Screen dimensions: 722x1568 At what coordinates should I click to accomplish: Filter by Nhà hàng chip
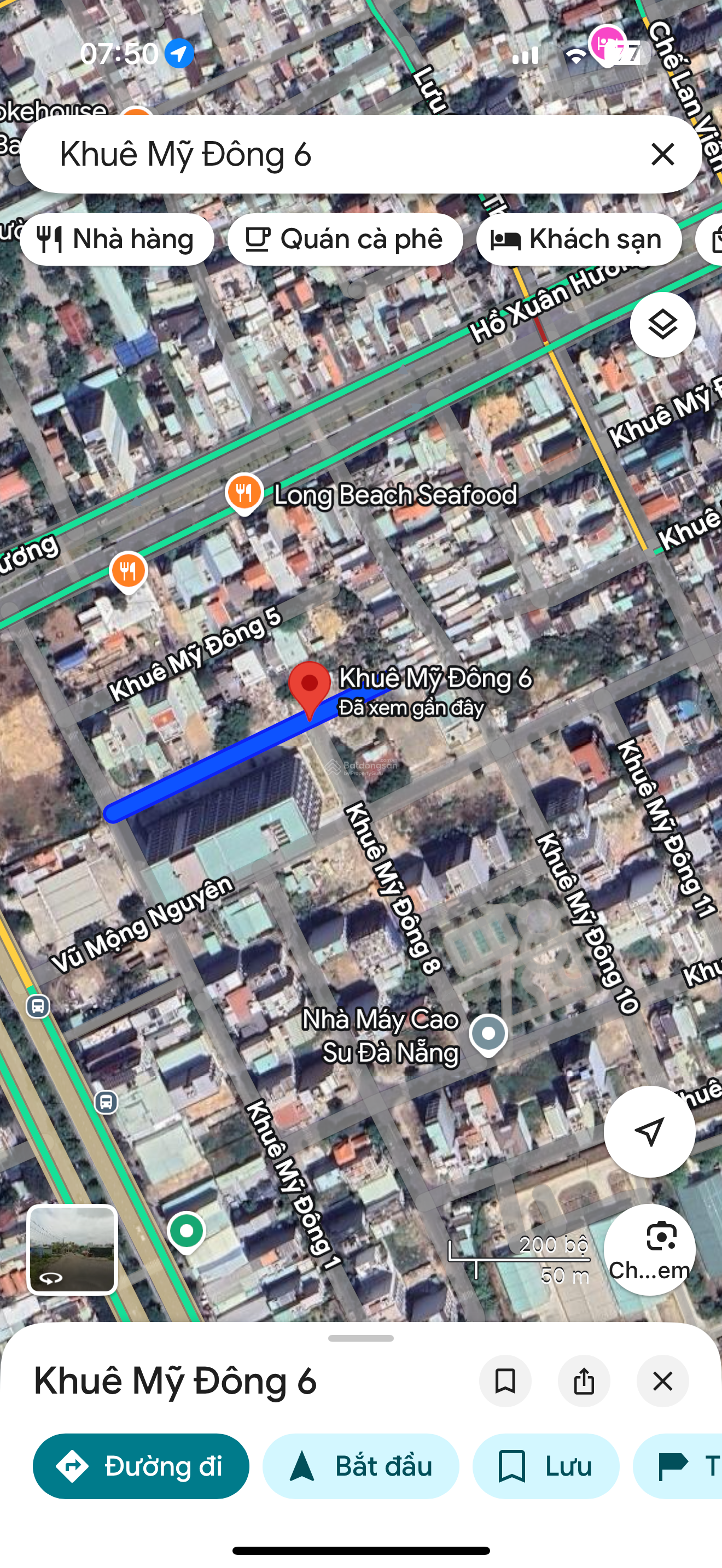point(117,239)
